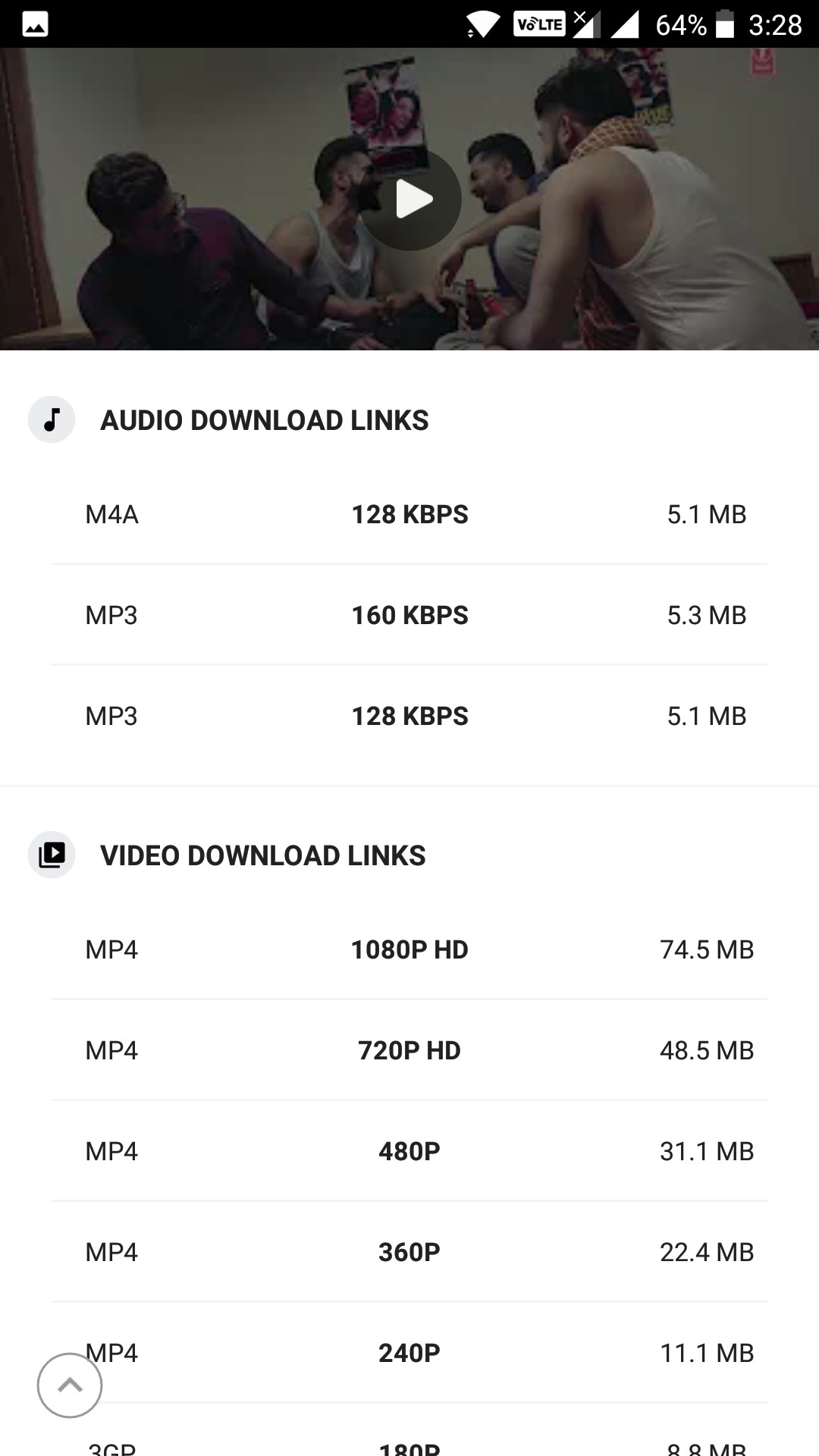Select the MP3 128 KBPS audio link
819x1456 pixels.
(409, 716)
